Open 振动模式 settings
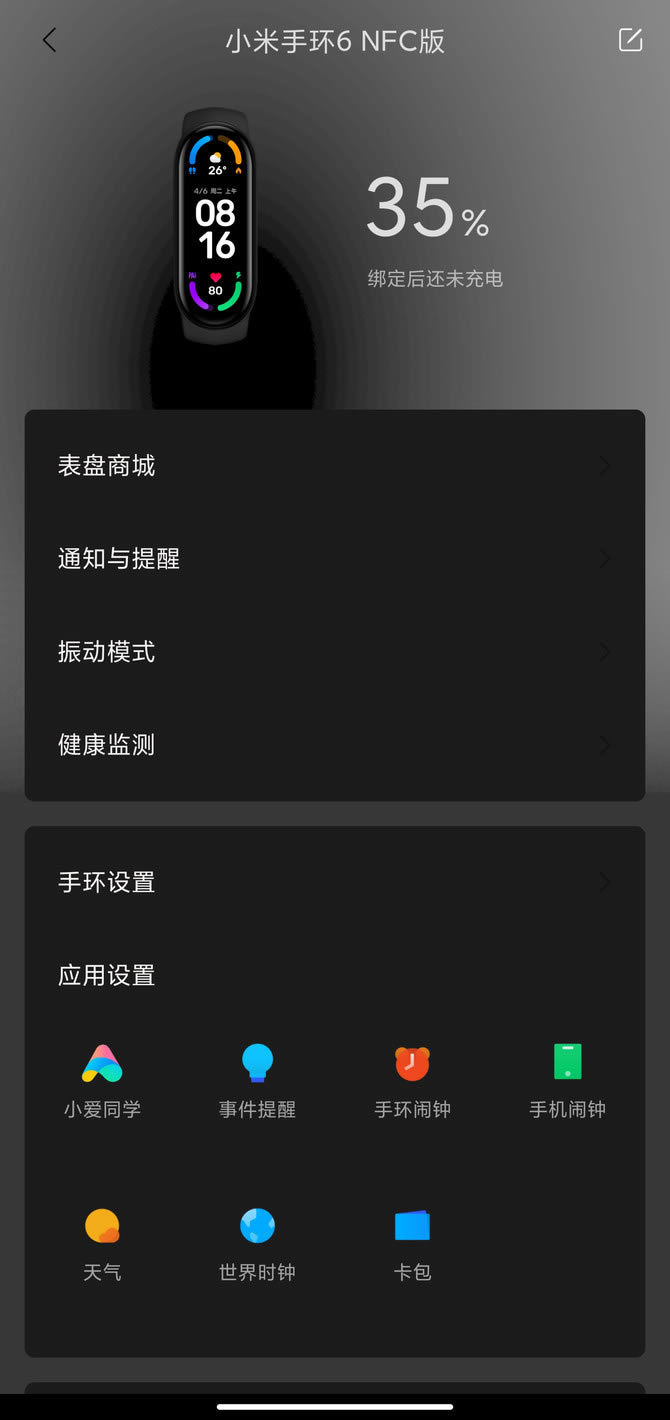670x1420 pixels. click(334, 652)
